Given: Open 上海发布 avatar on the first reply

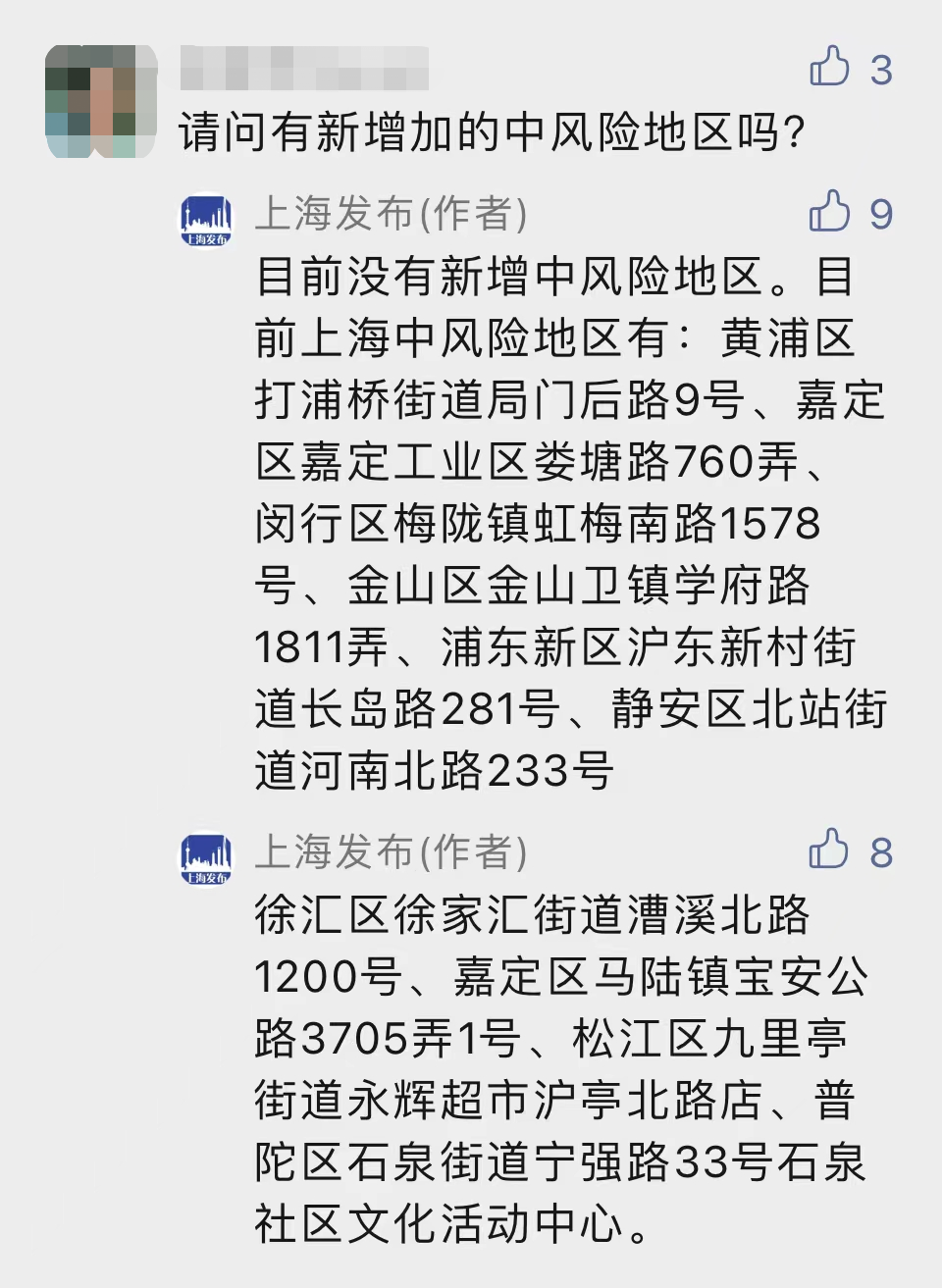Looking at the screenshot, I should [206, 220].
